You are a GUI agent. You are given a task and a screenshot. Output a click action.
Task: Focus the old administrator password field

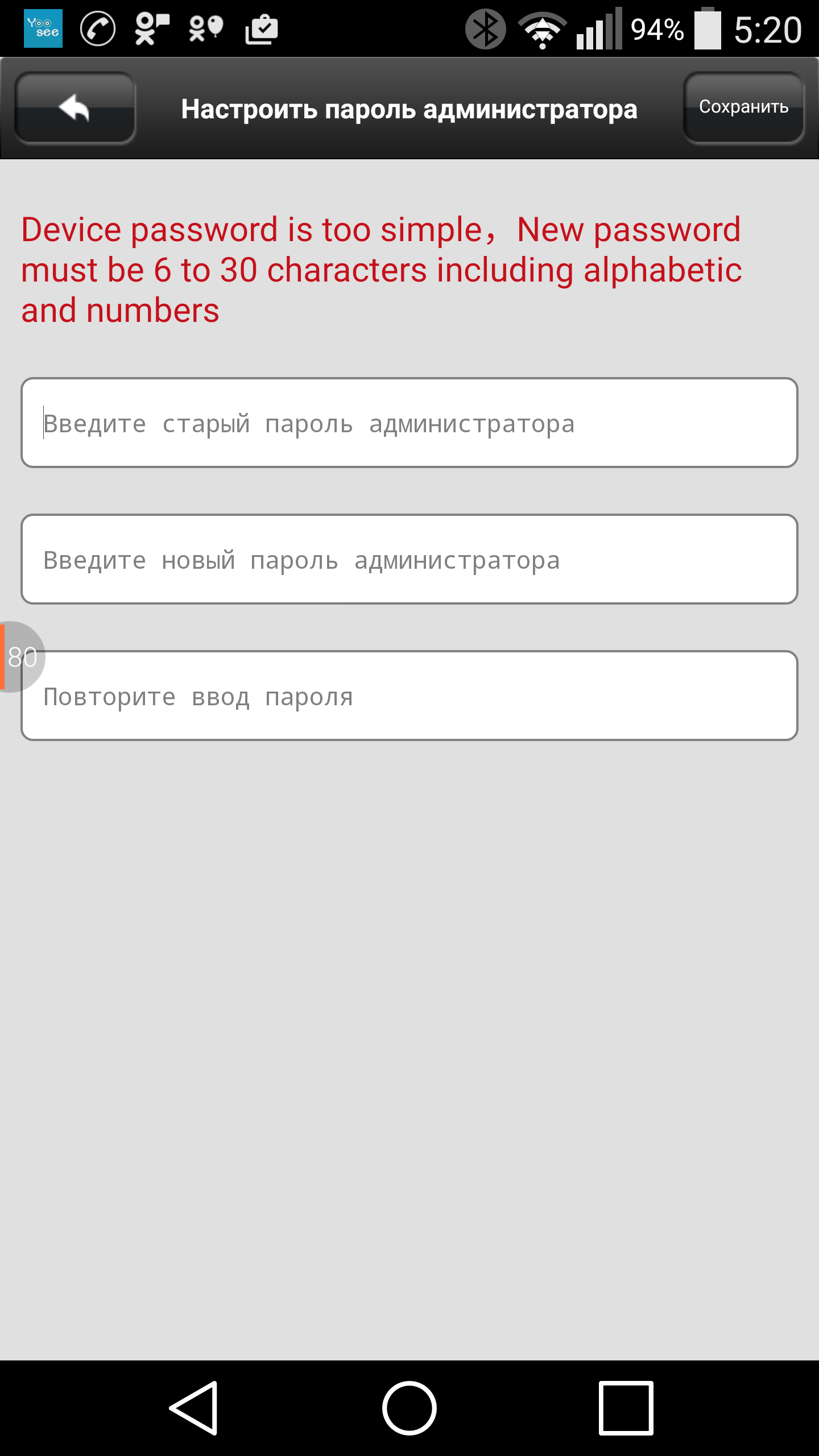coord(409,423)
